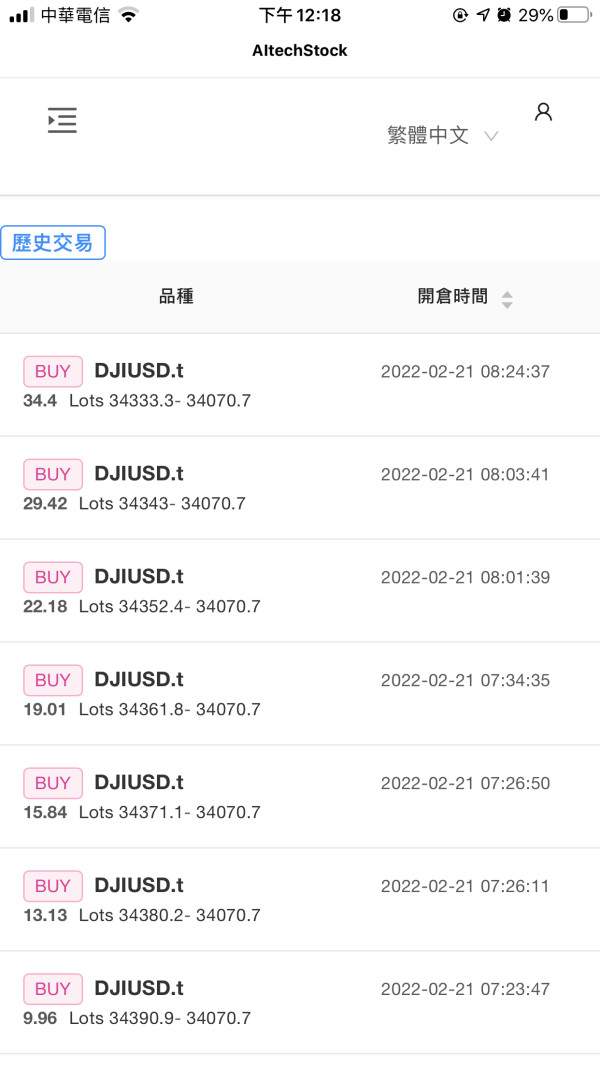The image size is (600, 1067).
Task: Select the 歷史交易 button
Action: pos(53,242)
